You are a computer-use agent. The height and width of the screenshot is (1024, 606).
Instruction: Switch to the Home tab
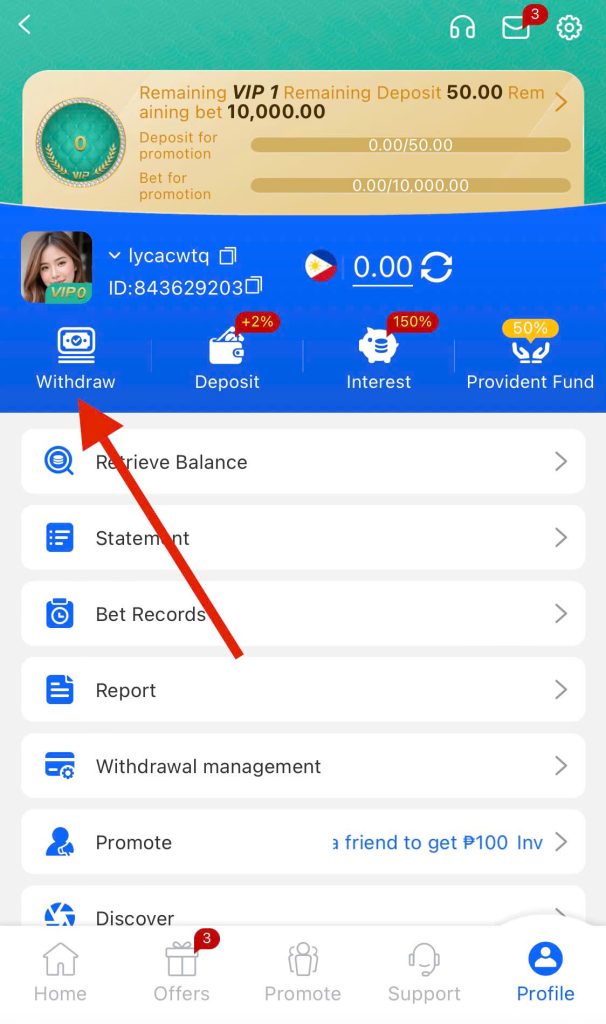[60, 972]
